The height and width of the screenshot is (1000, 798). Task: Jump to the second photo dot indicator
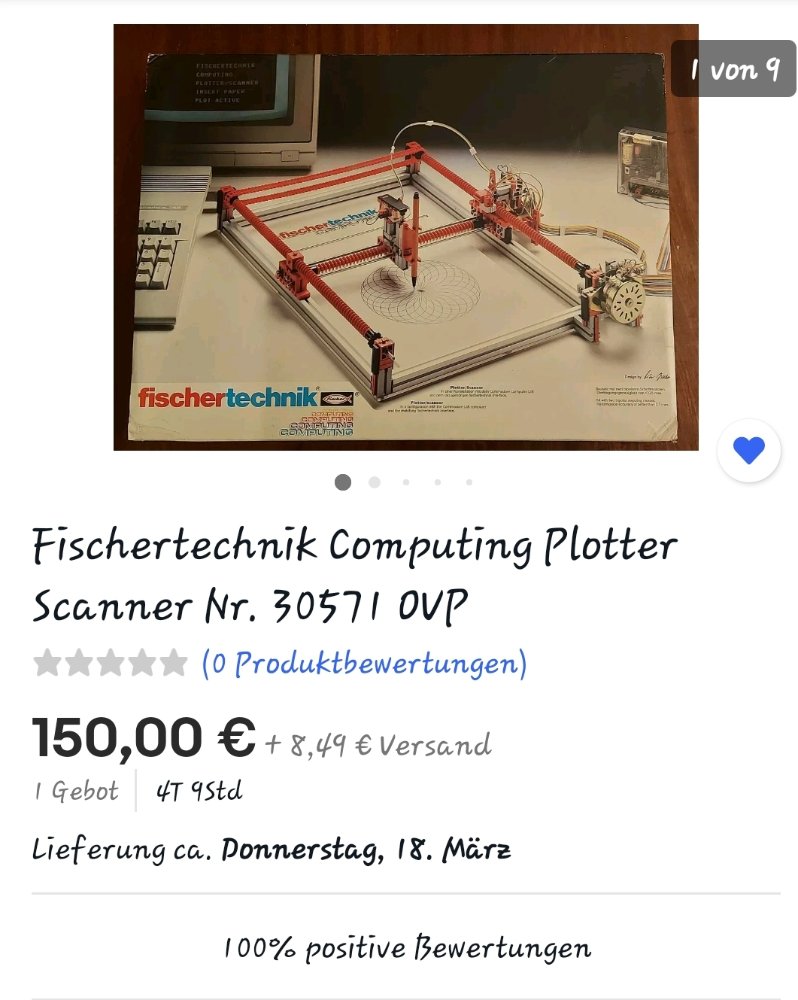[374, 482]
